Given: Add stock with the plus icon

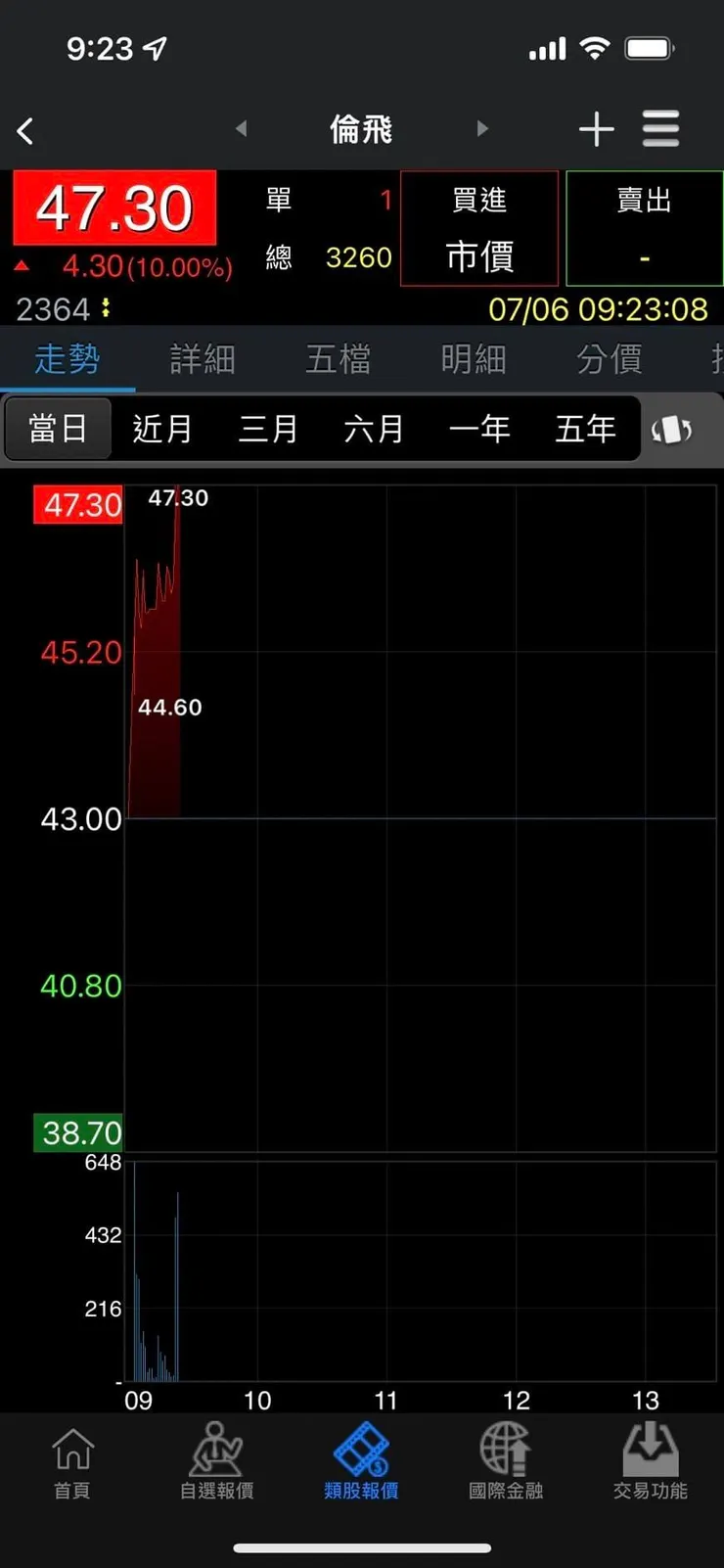Looking at the screenshot, I should coord(596,129).
